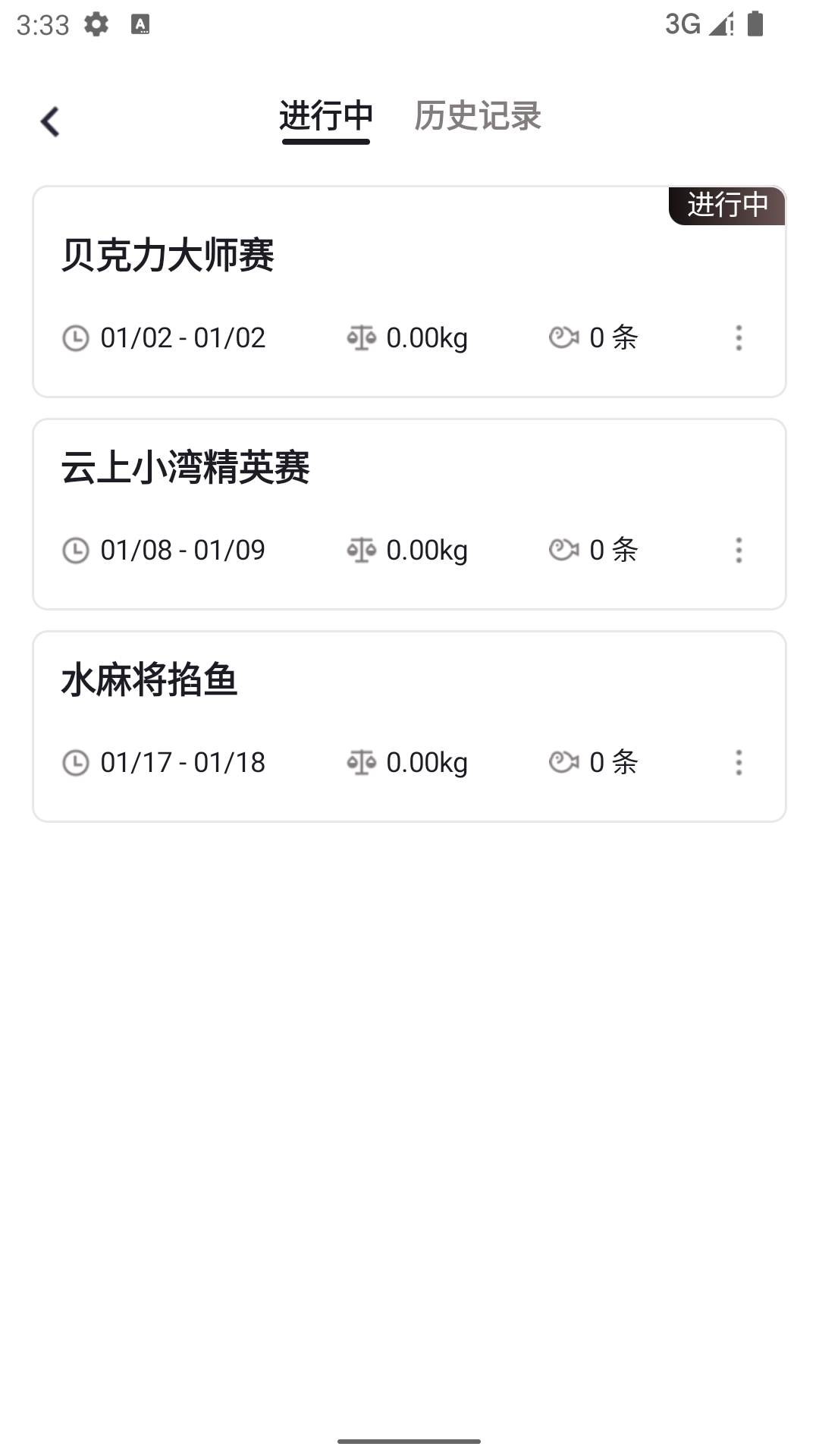Click the clock icon on 贝克力大师赛 card

(77, 337)
